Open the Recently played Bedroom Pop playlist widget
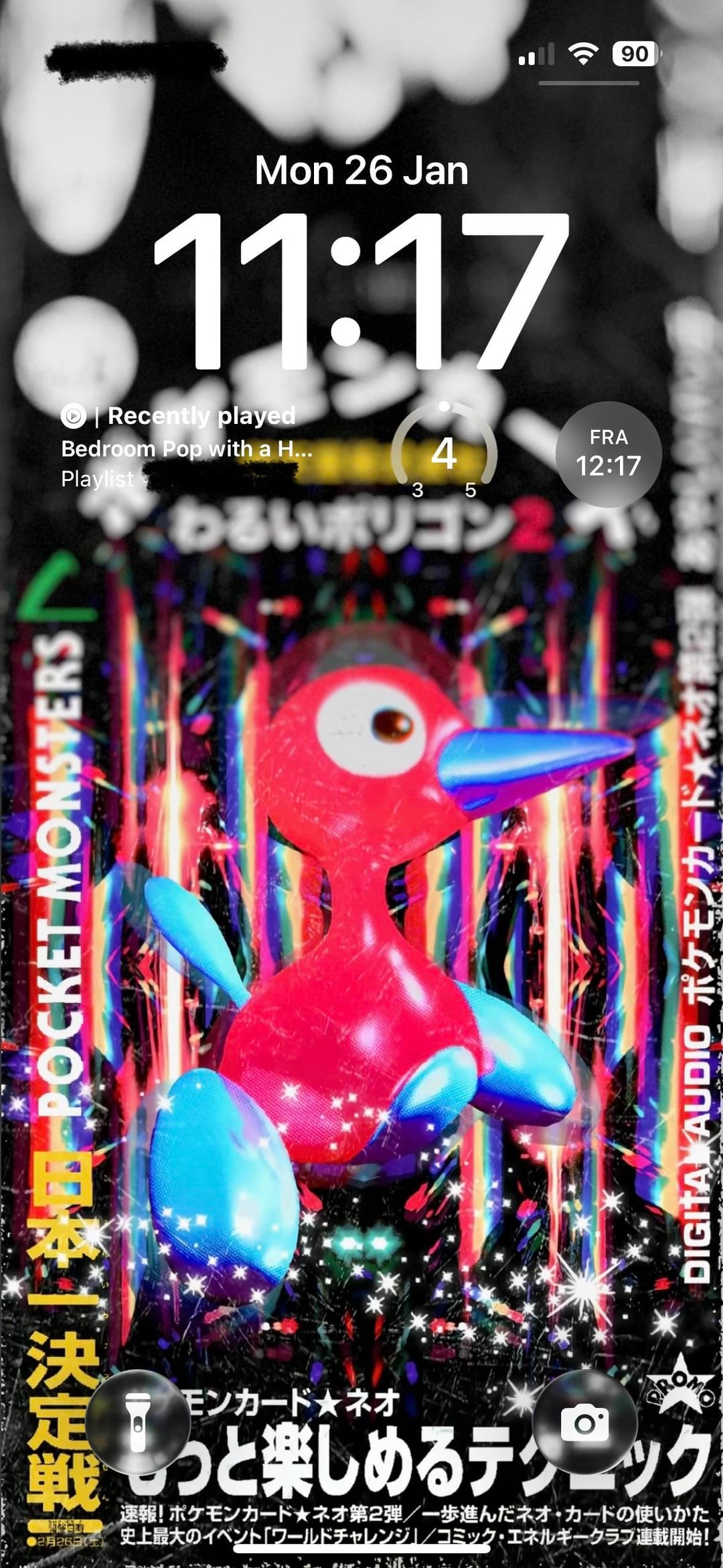The width and height of the screenshot is (723, 1568). (x=187, y=447)
